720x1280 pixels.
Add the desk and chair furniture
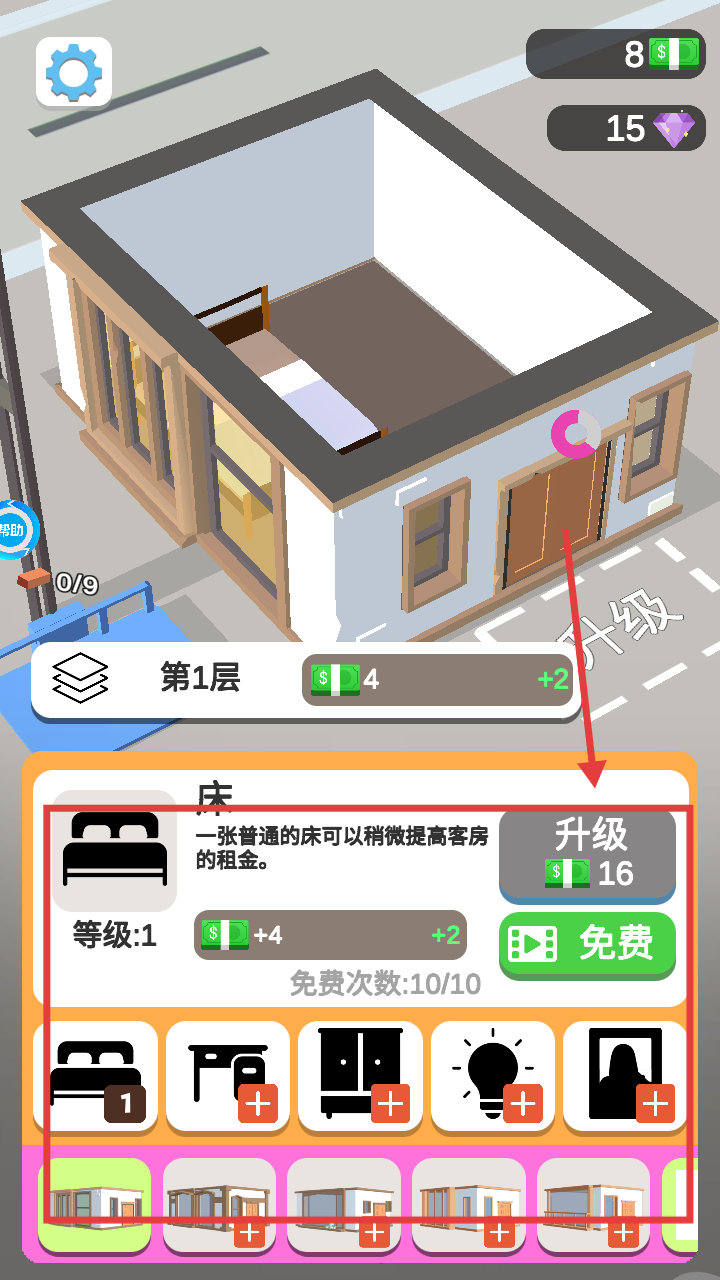pos(228,1076)
